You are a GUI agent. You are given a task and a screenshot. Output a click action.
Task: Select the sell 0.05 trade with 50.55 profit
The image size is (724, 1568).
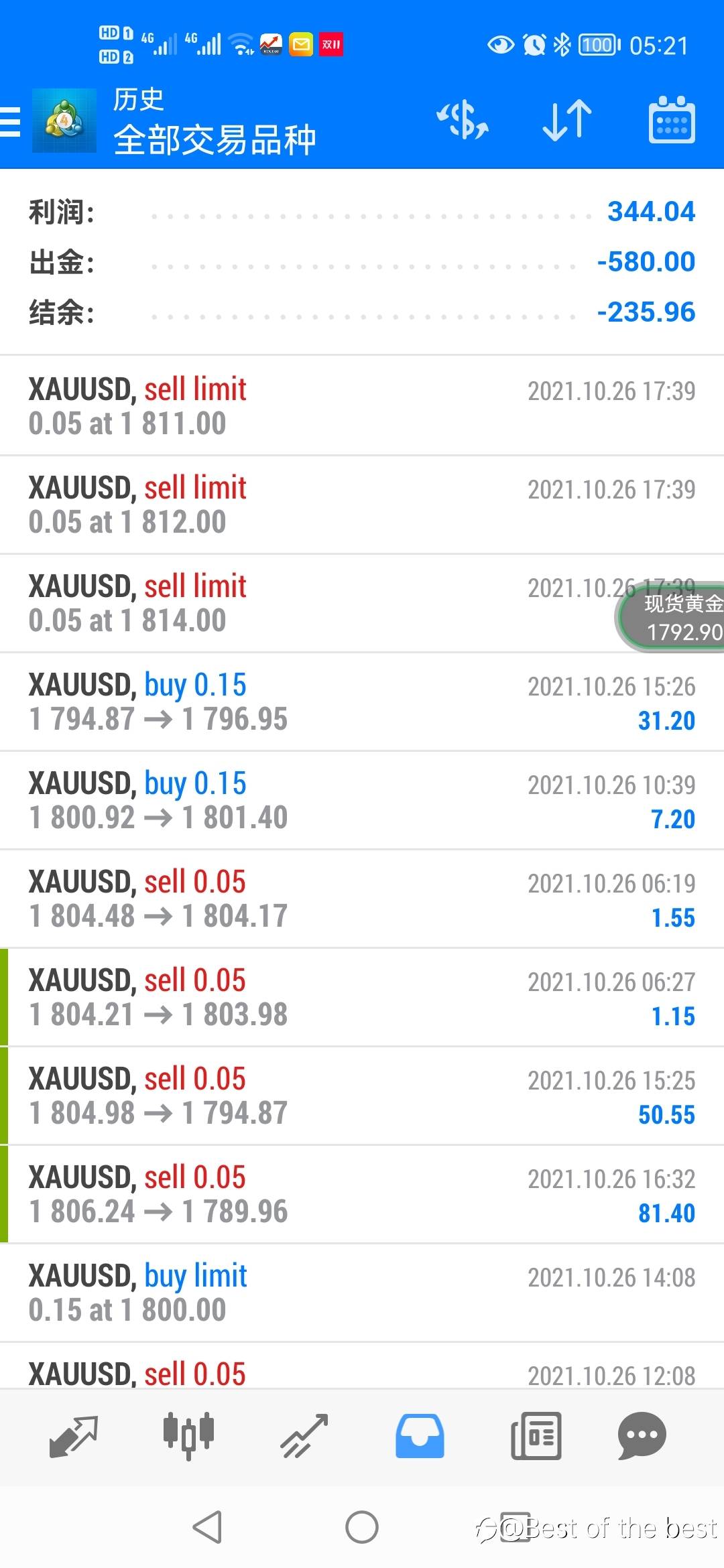(x=362, y=1096)
